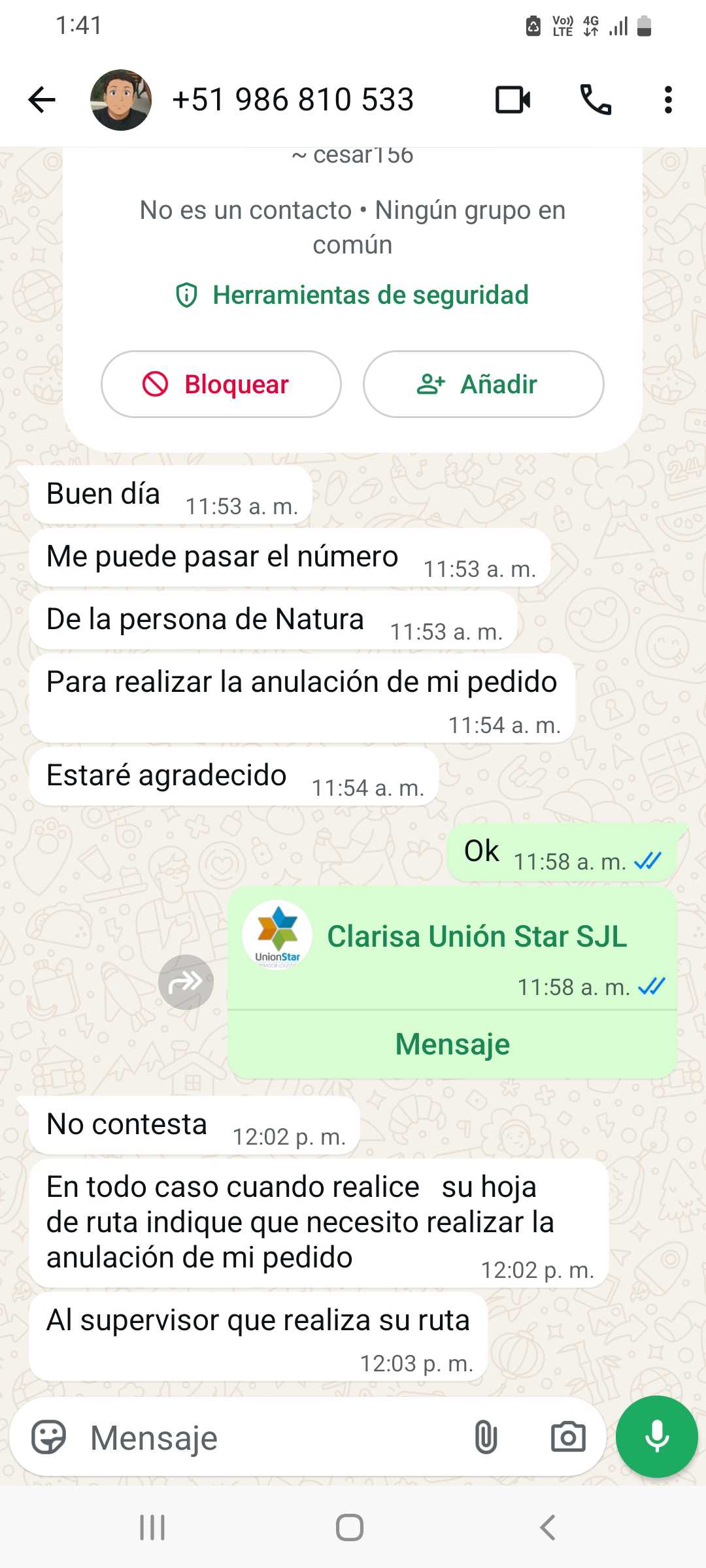The width and height of the screenshot is (706, 1568).
Task: Open the contact's profile picture
Action: (x=121, y=100)
